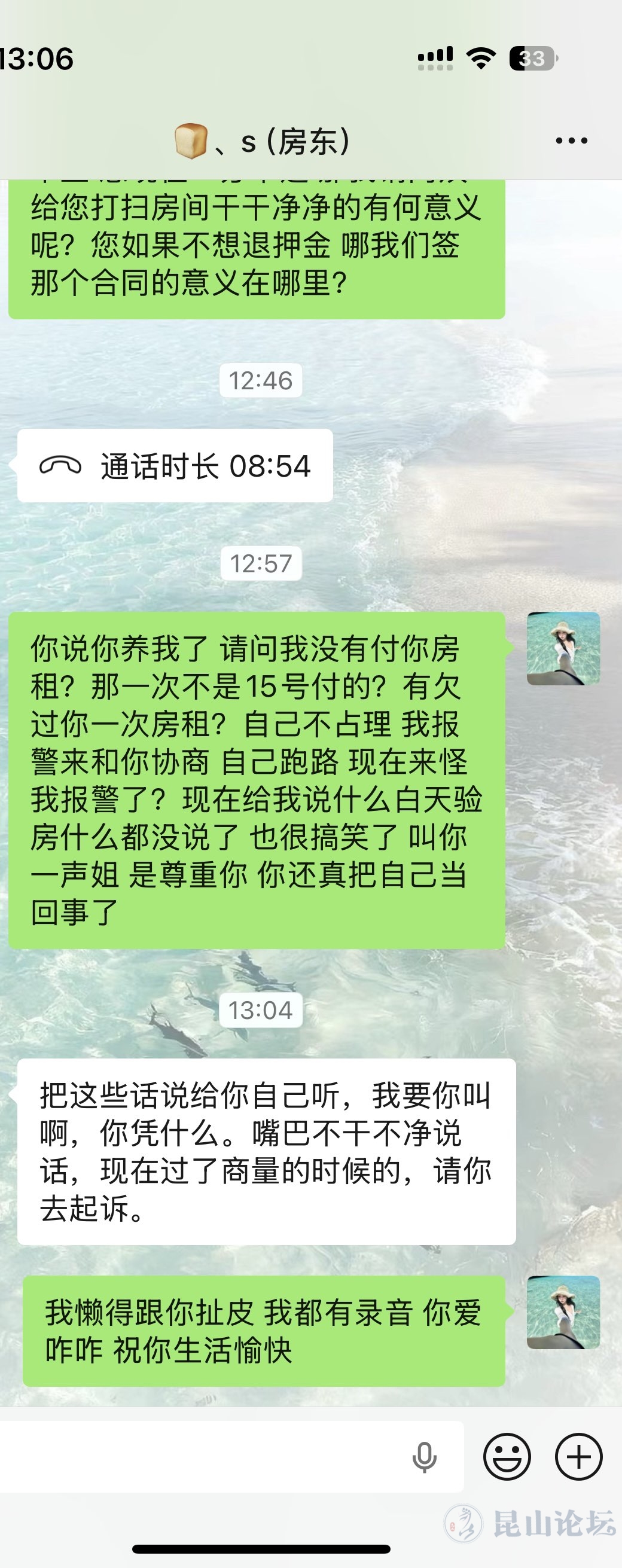622x1568 pixels.
Task: Open avatar beside the 12:57 message
Action: point(563,648)
